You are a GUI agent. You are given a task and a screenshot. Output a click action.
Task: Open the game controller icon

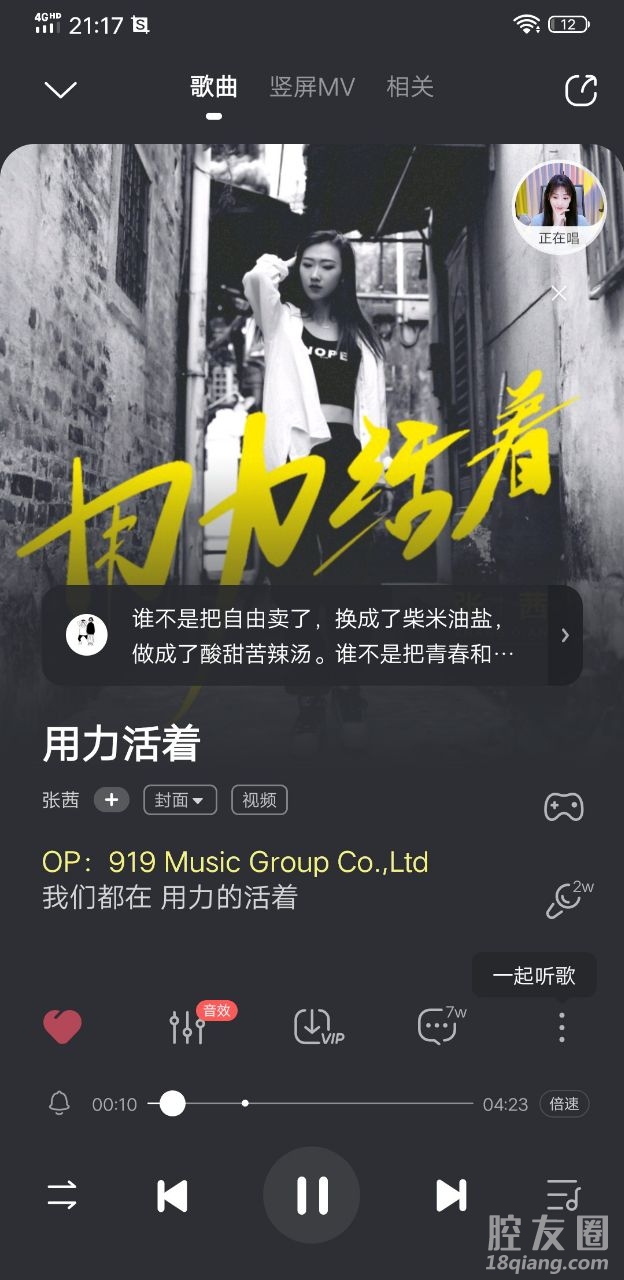pyautogui.click(x=563, y=806)
